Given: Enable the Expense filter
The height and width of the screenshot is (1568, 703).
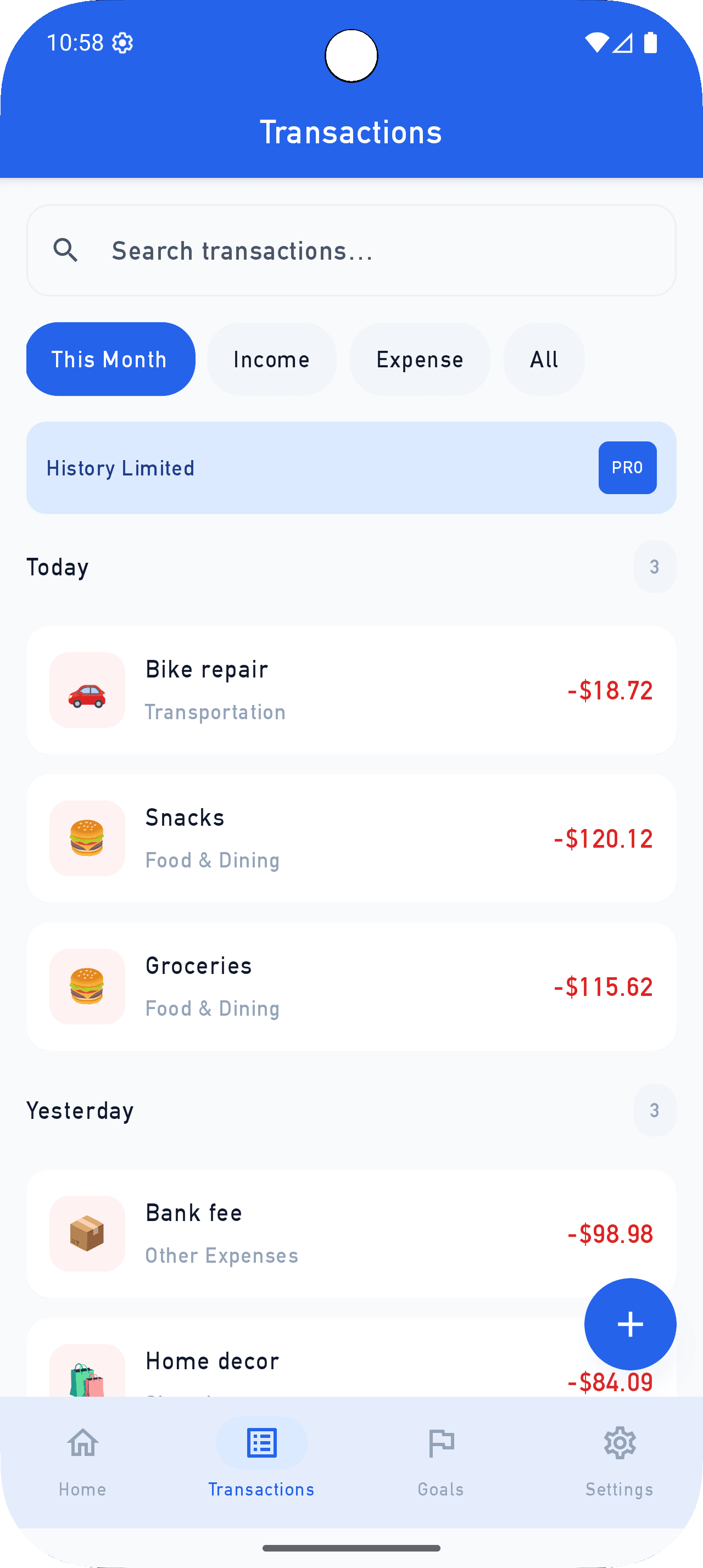Looking at the screenshot, I should pos(420,359).
